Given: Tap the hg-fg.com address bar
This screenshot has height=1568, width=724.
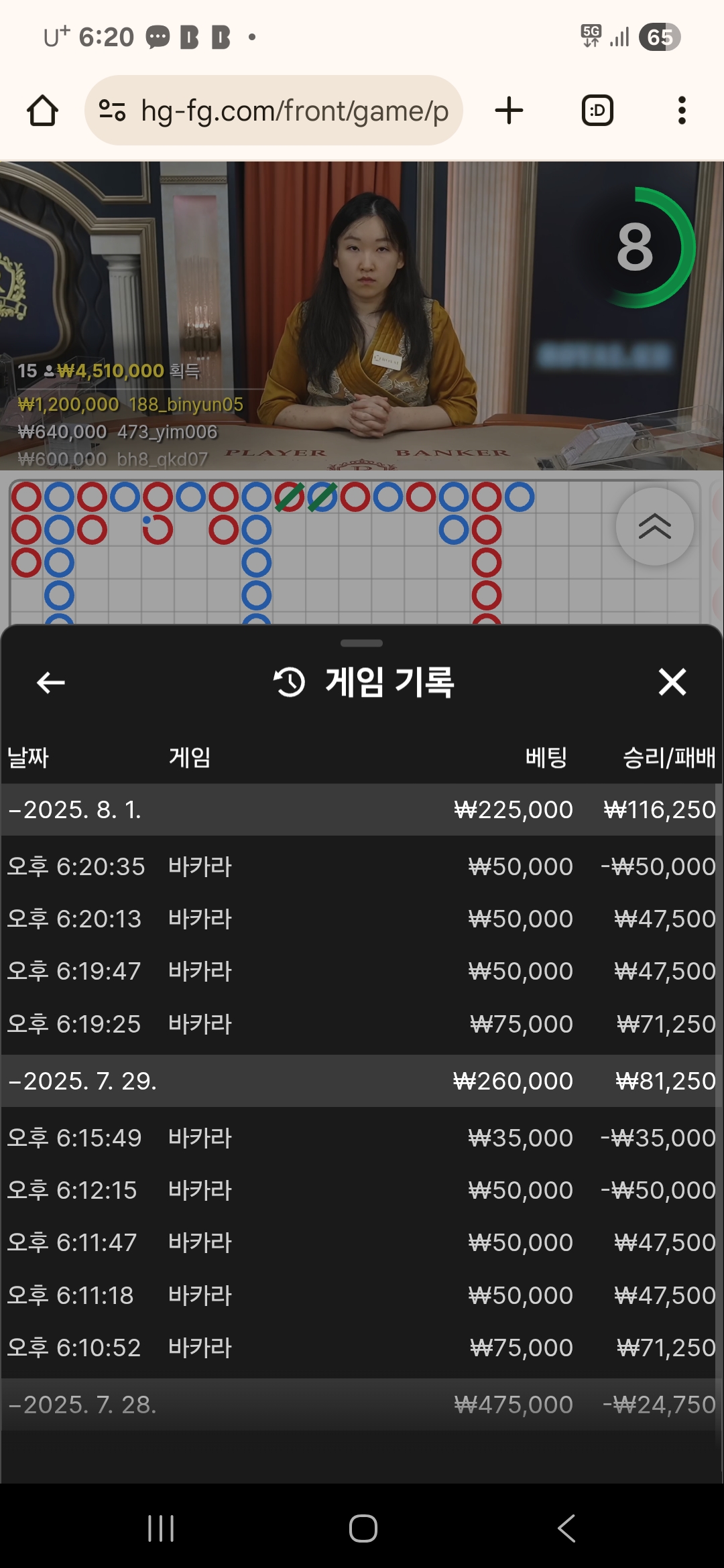Looking at the screenshot, I should pyautogui.click(x=275, y=111).
